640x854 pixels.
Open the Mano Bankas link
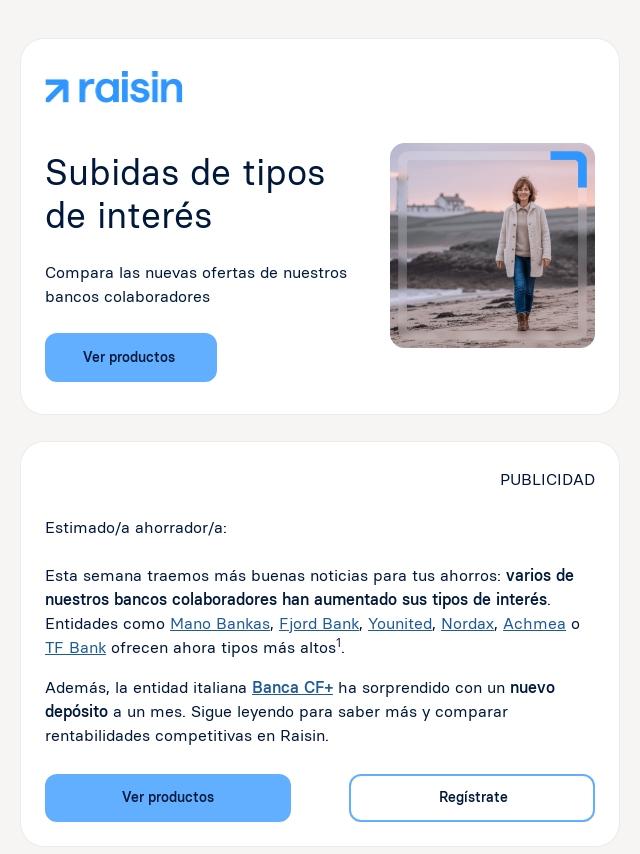(x=220, y=624)
